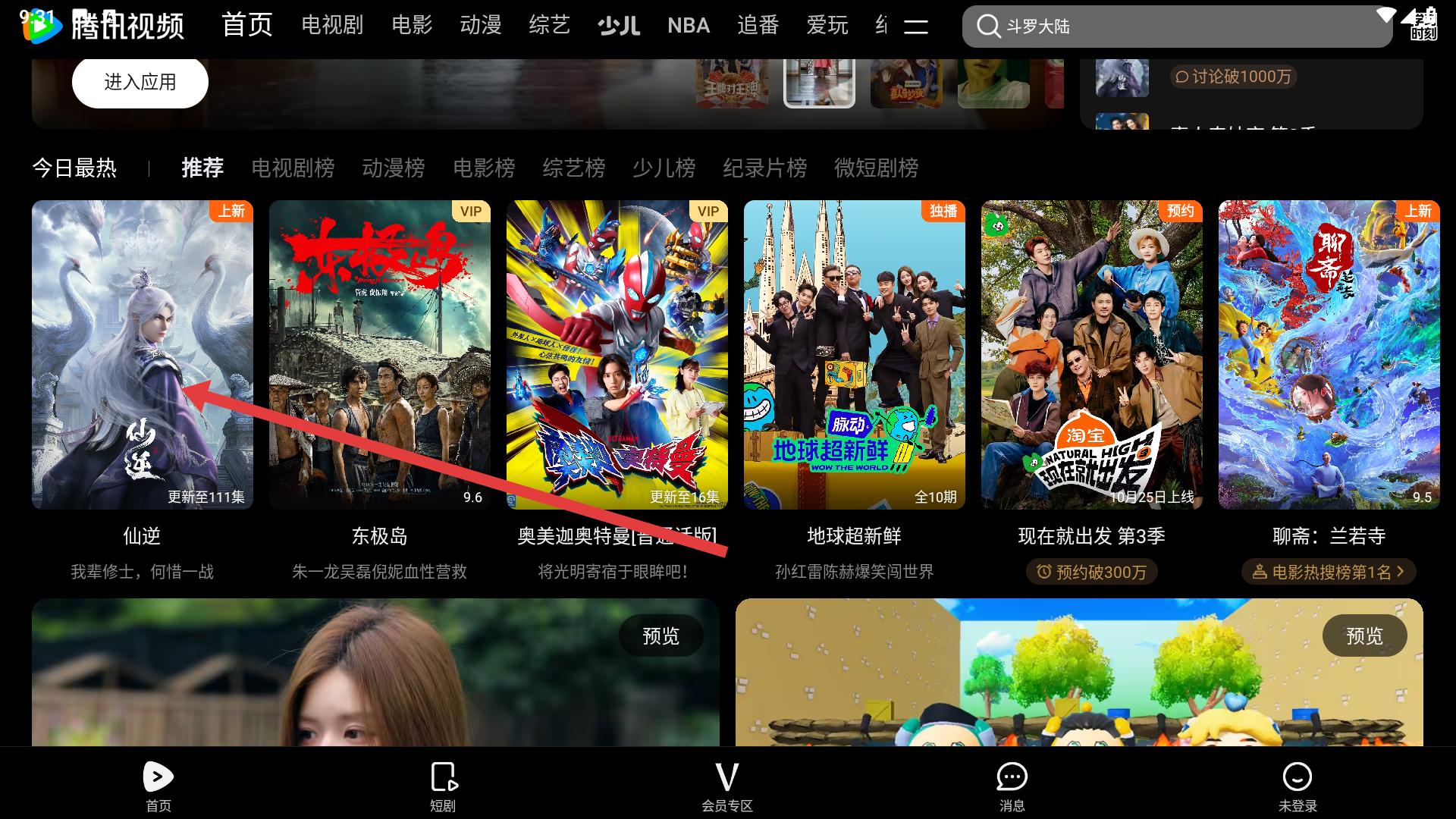Tap 预览 on the cartoon video
Viewport: 1456px width, 819px height.
pos(1364,635)
